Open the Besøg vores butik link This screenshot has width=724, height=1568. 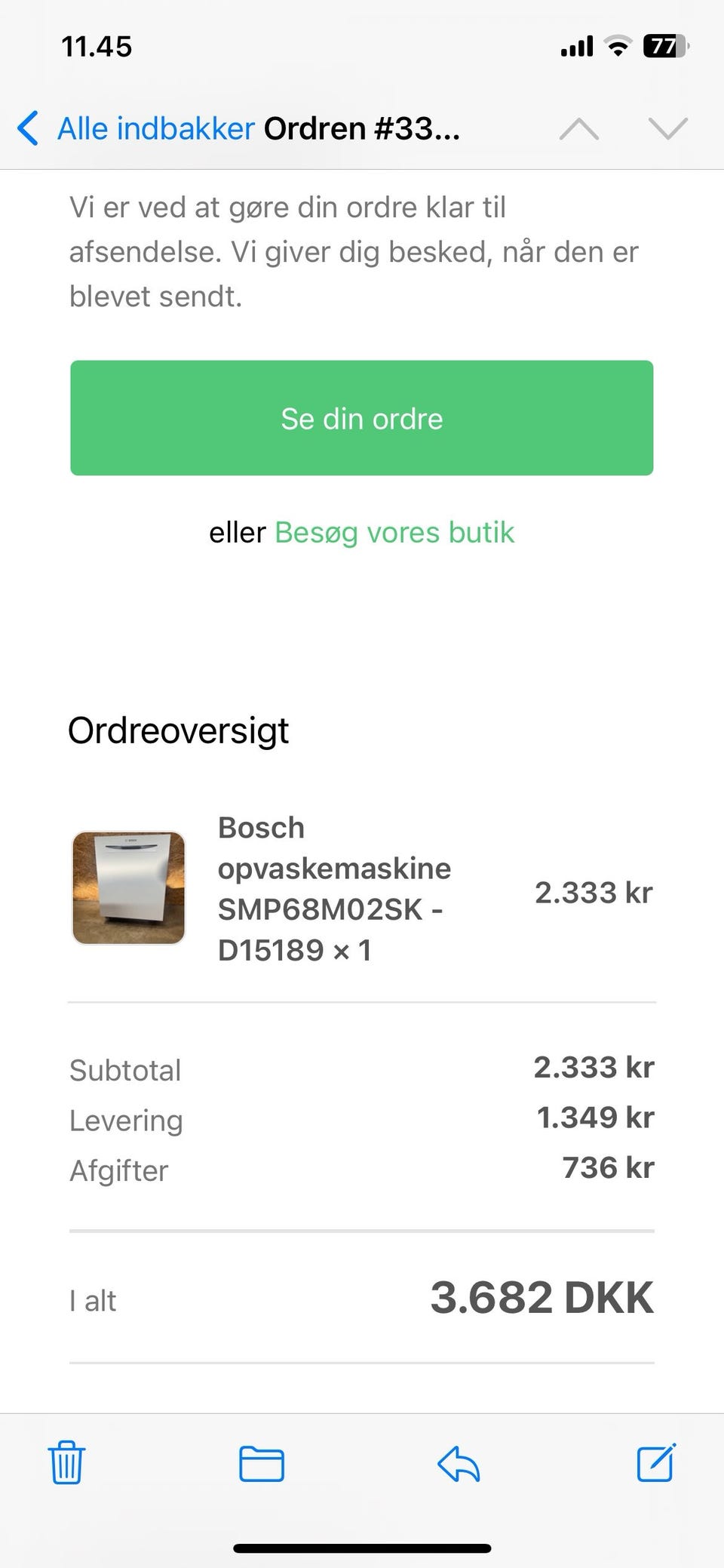pos(394,533)
